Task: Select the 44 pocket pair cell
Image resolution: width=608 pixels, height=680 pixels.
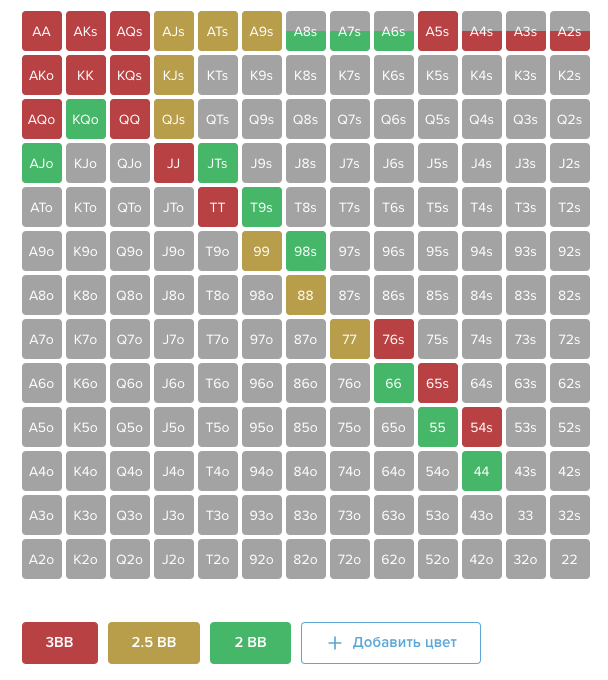Action: [482, 471]
